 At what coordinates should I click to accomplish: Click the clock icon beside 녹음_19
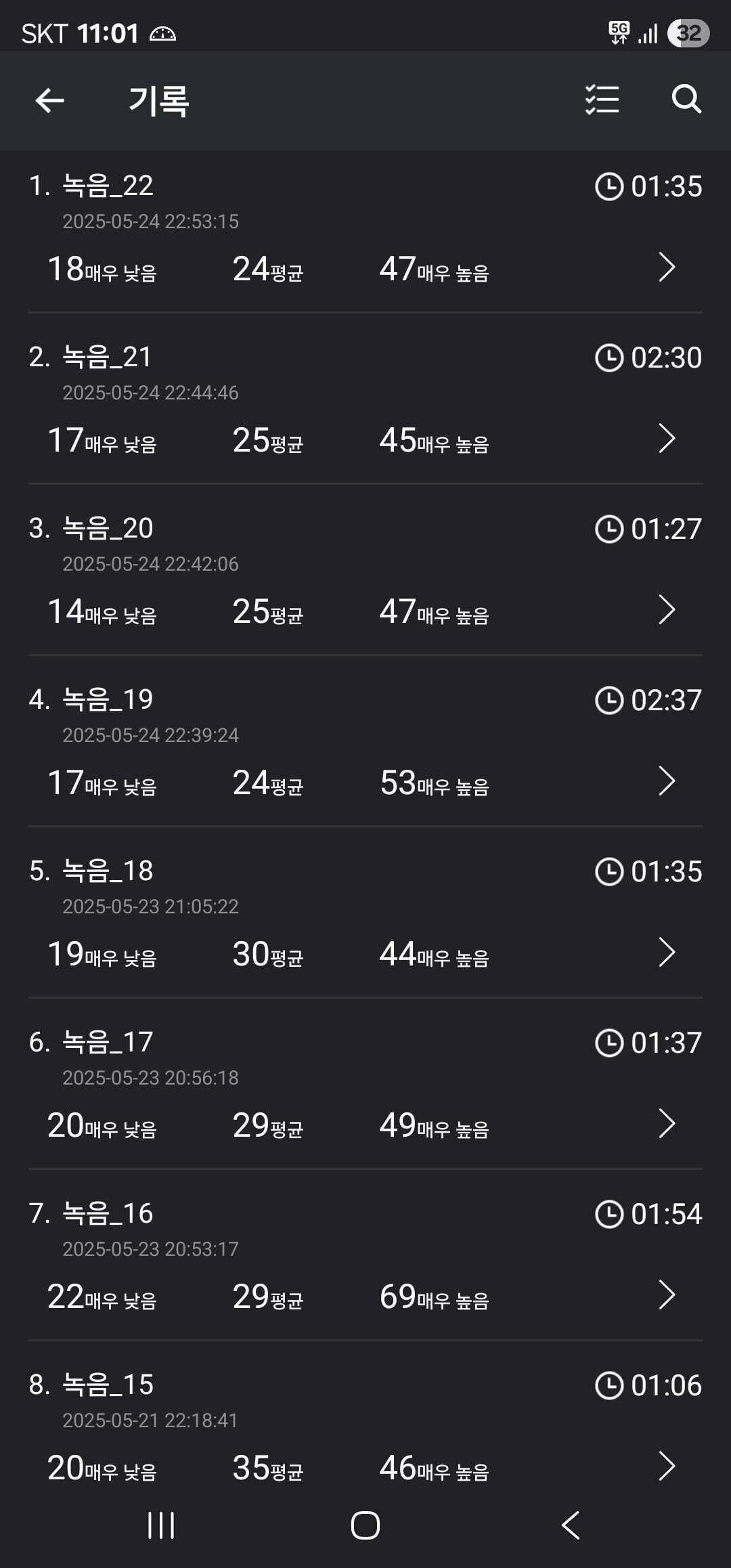click(610, 700)
